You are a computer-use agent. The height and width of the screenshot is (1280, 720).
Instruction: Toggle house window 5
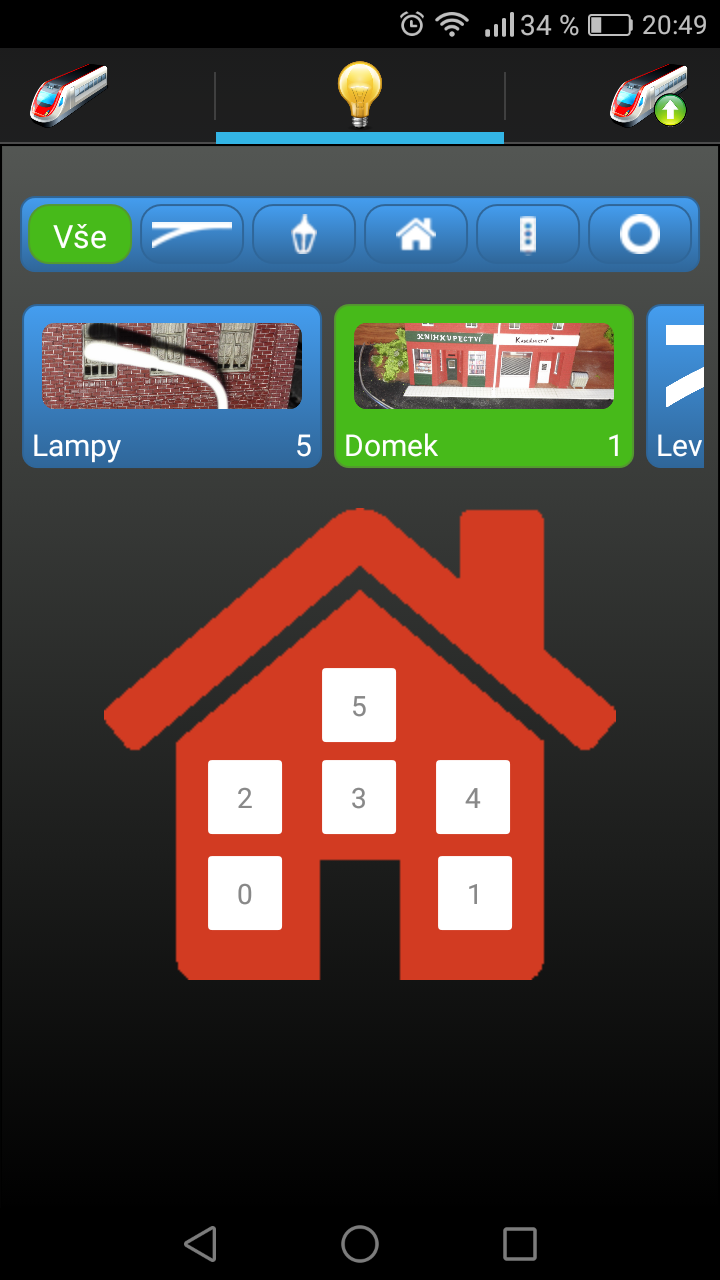click(x=359, y=706)
